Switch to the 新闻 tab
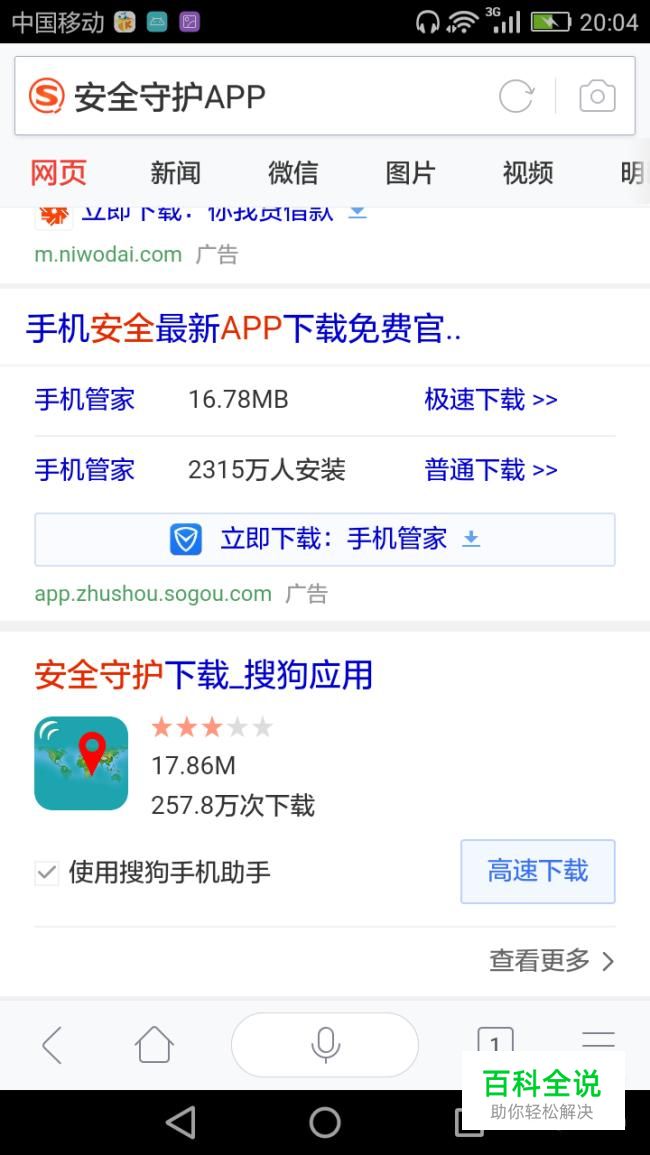 coord(175,173)
